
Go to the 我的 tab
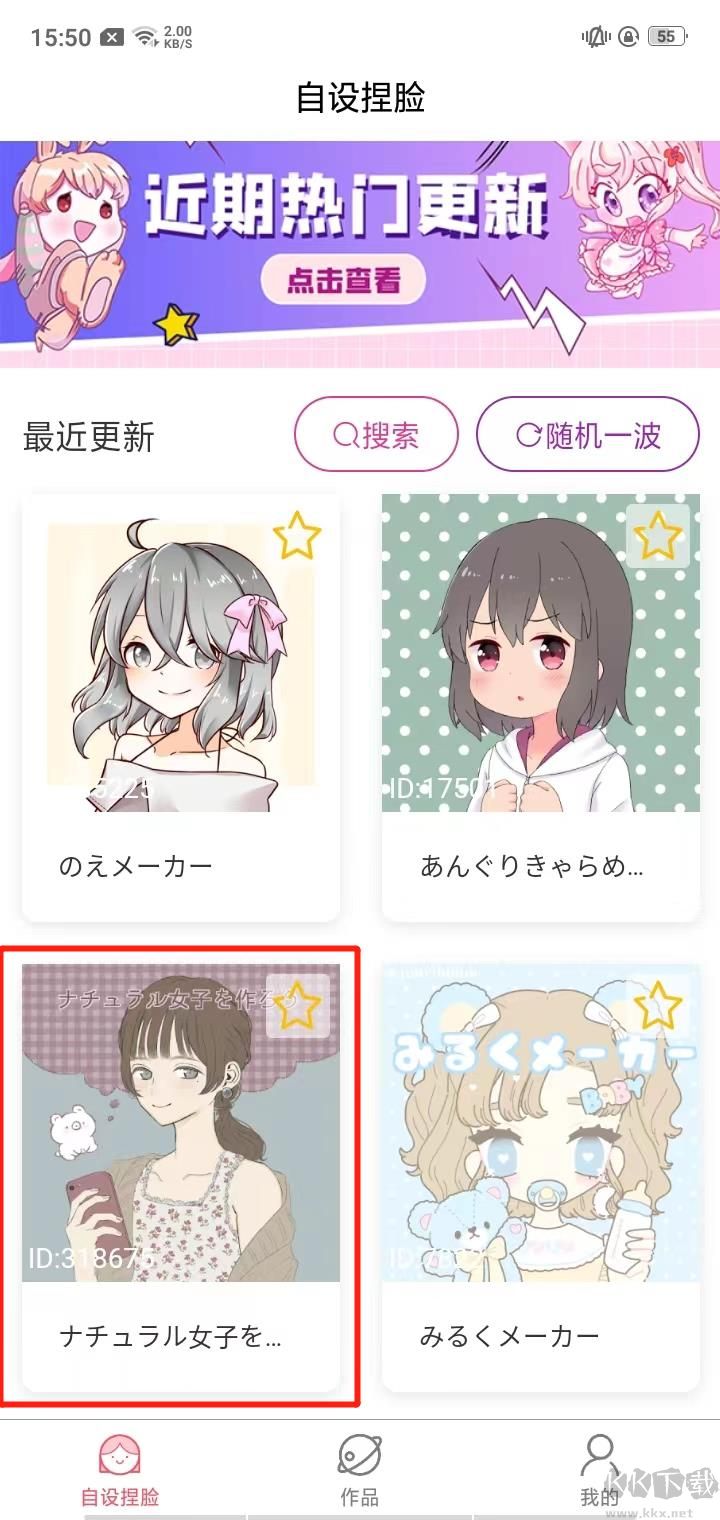pos(599,1472)
